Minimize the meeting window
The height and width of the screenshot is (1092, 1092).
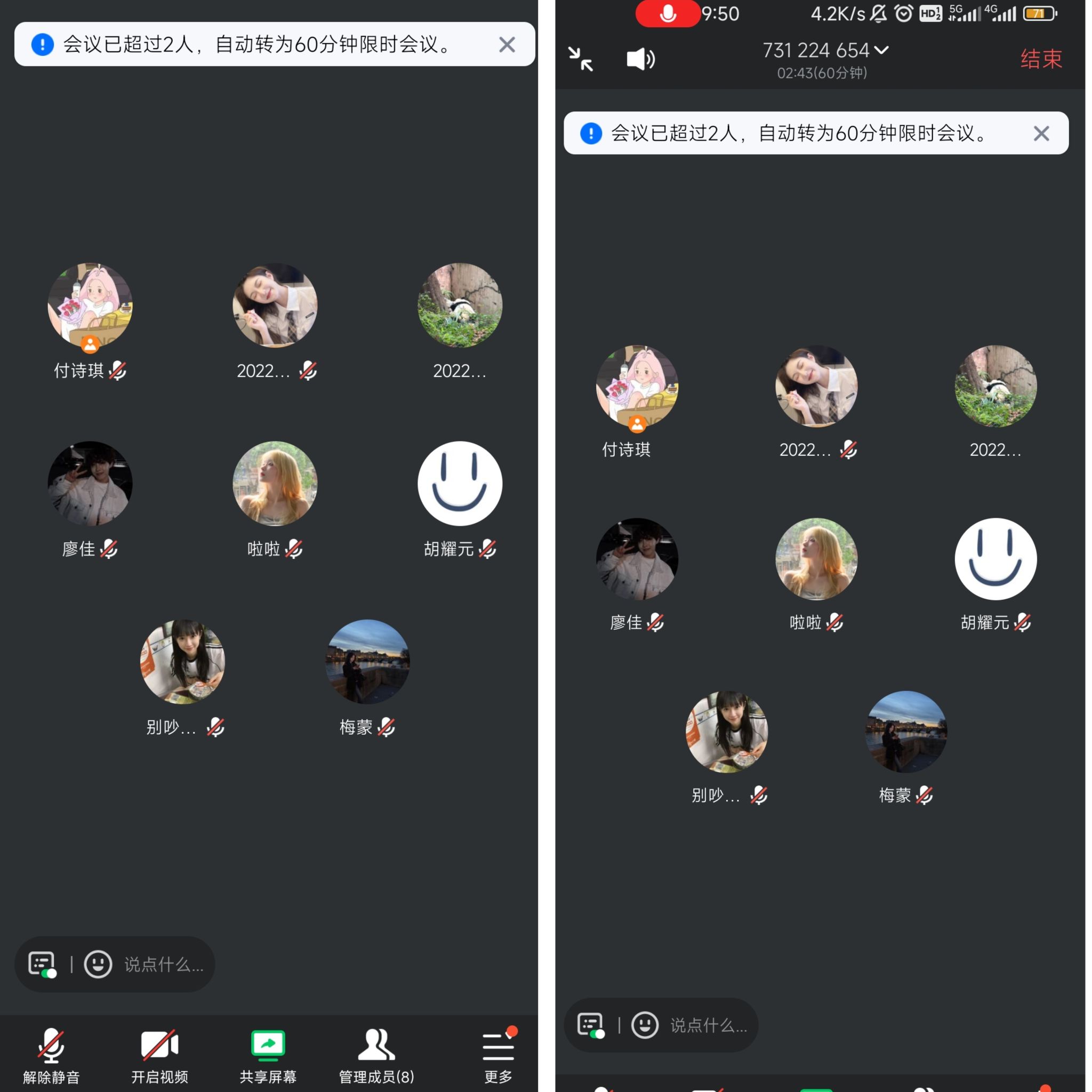(x=581, y=59)
